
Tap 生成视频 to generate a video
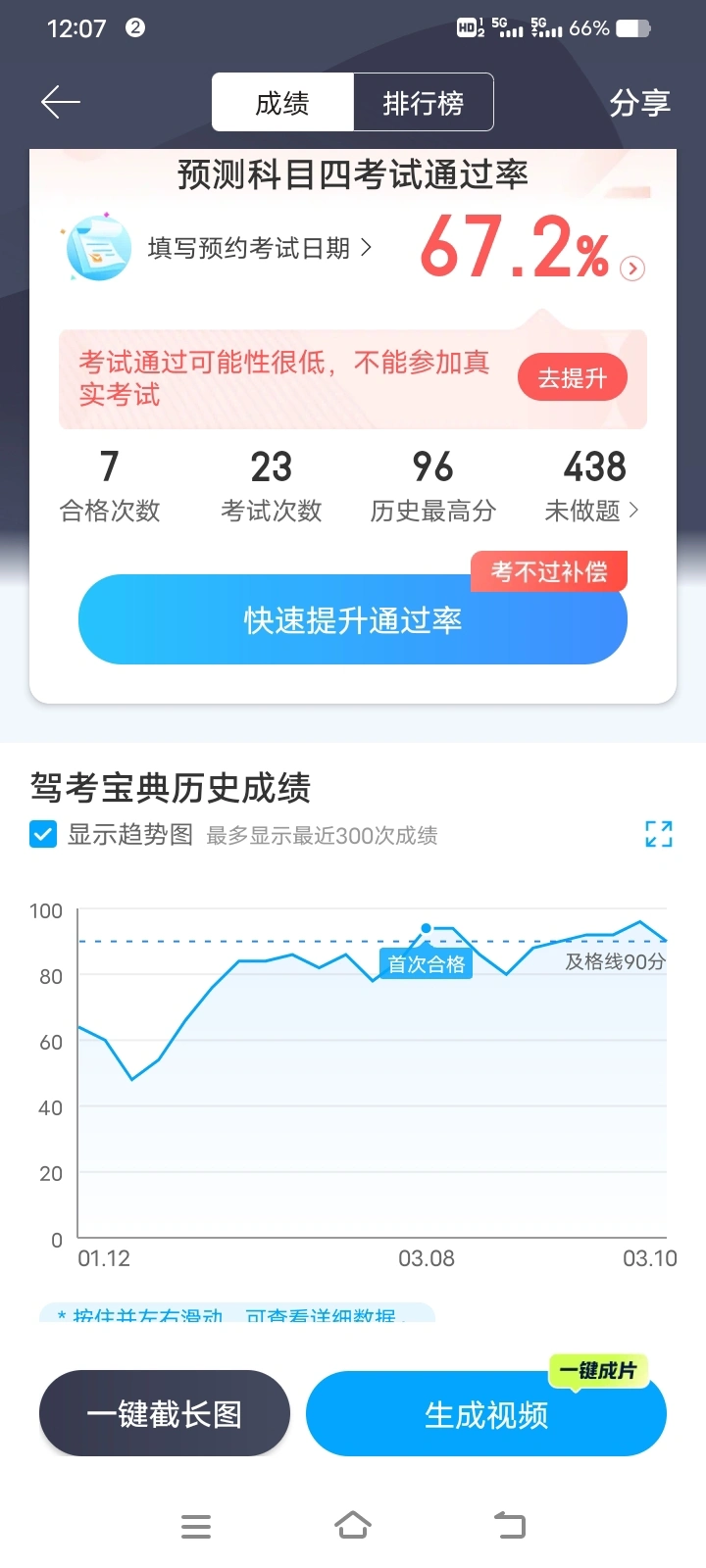pyautogui.click(x=486, y=1413)
